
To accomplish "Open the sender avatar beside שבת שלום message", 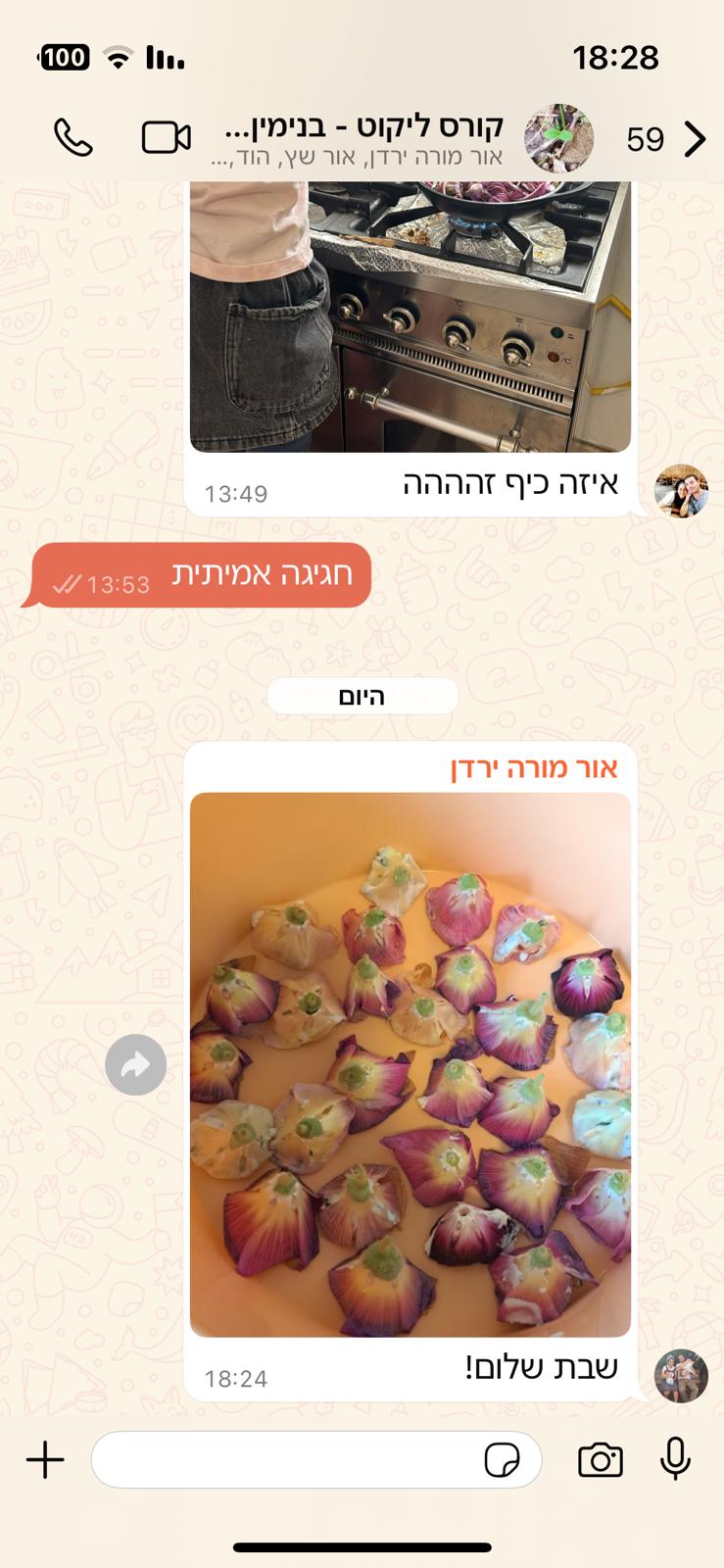I will 681,1376.
